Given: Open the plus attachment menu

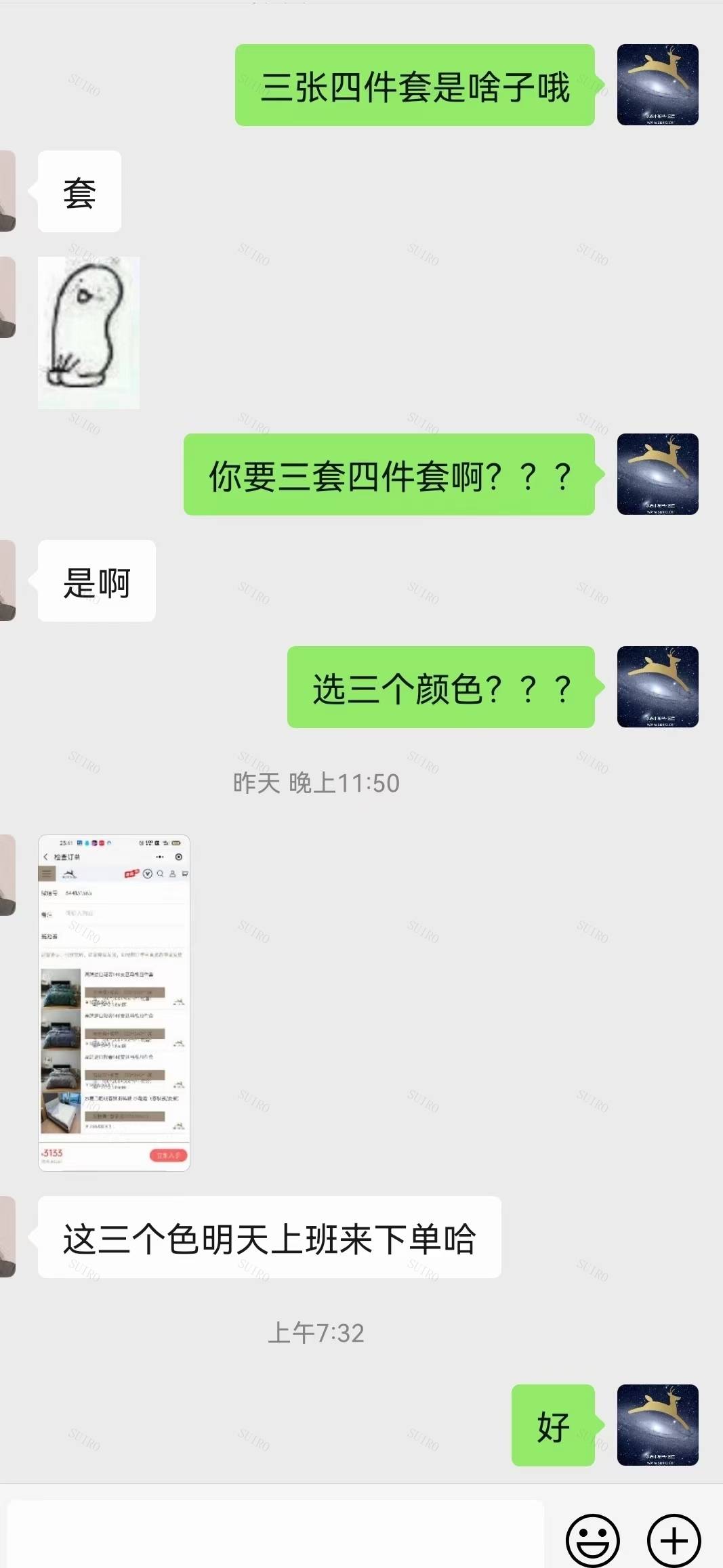Looking at the screenshot, I should click(674, 1540).
